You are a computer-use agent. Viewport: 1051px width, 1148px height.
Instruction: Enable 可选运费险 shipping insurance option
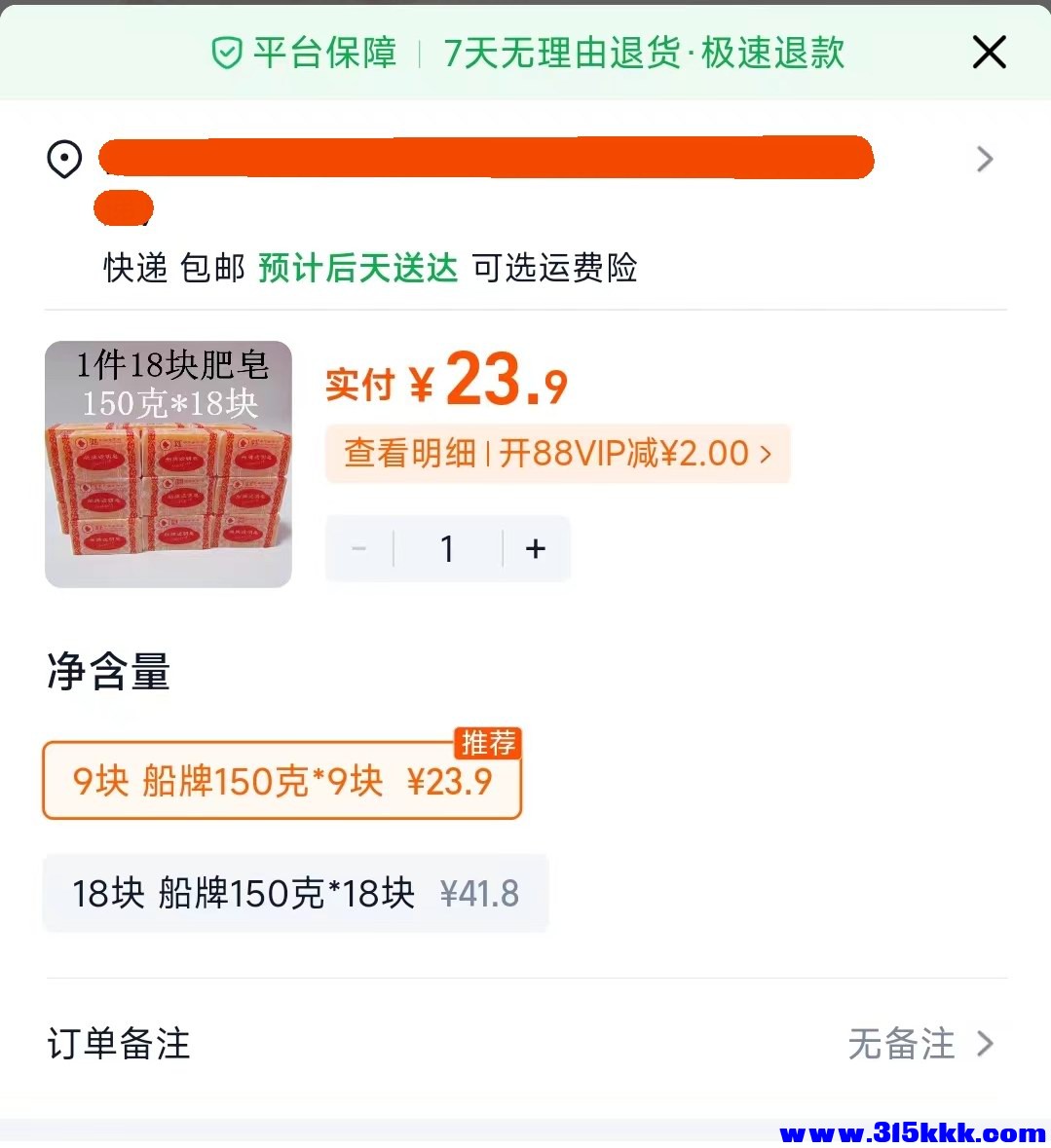coord(554,269)
